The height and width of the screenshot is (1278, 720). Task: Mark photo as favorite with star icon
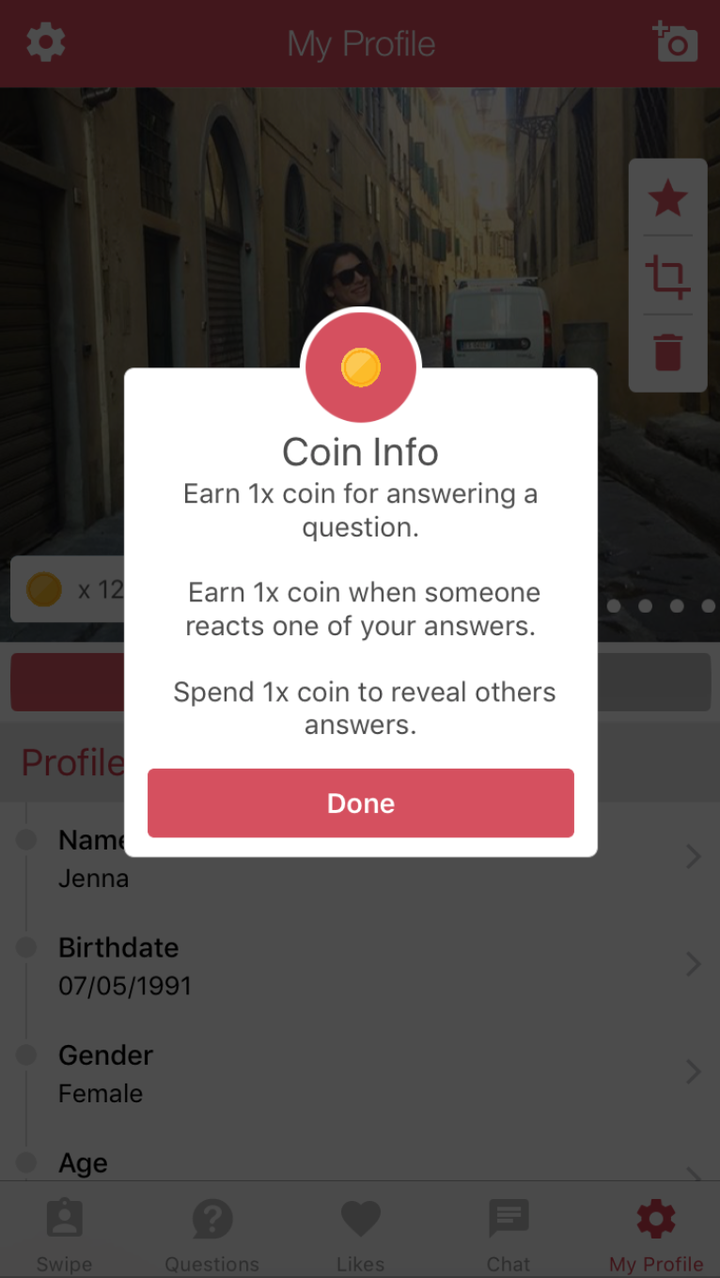667,199
